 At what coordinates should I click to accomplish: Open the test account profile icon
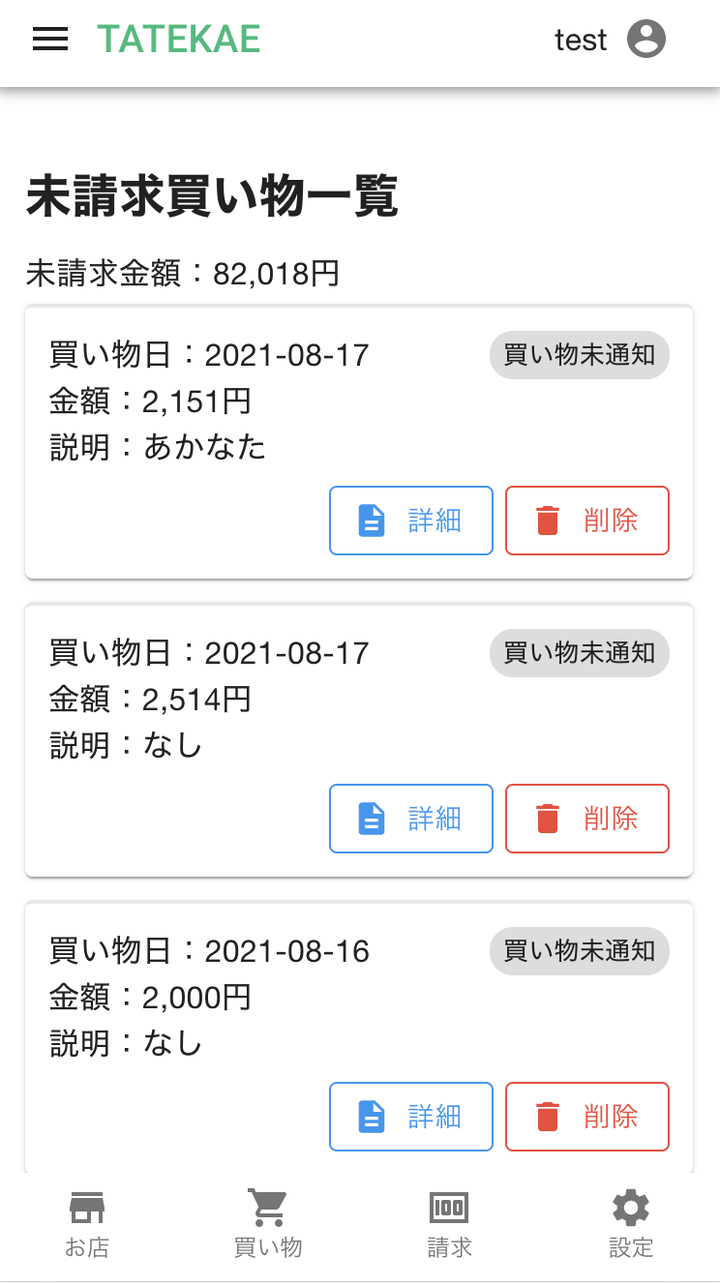pos(646,39)
